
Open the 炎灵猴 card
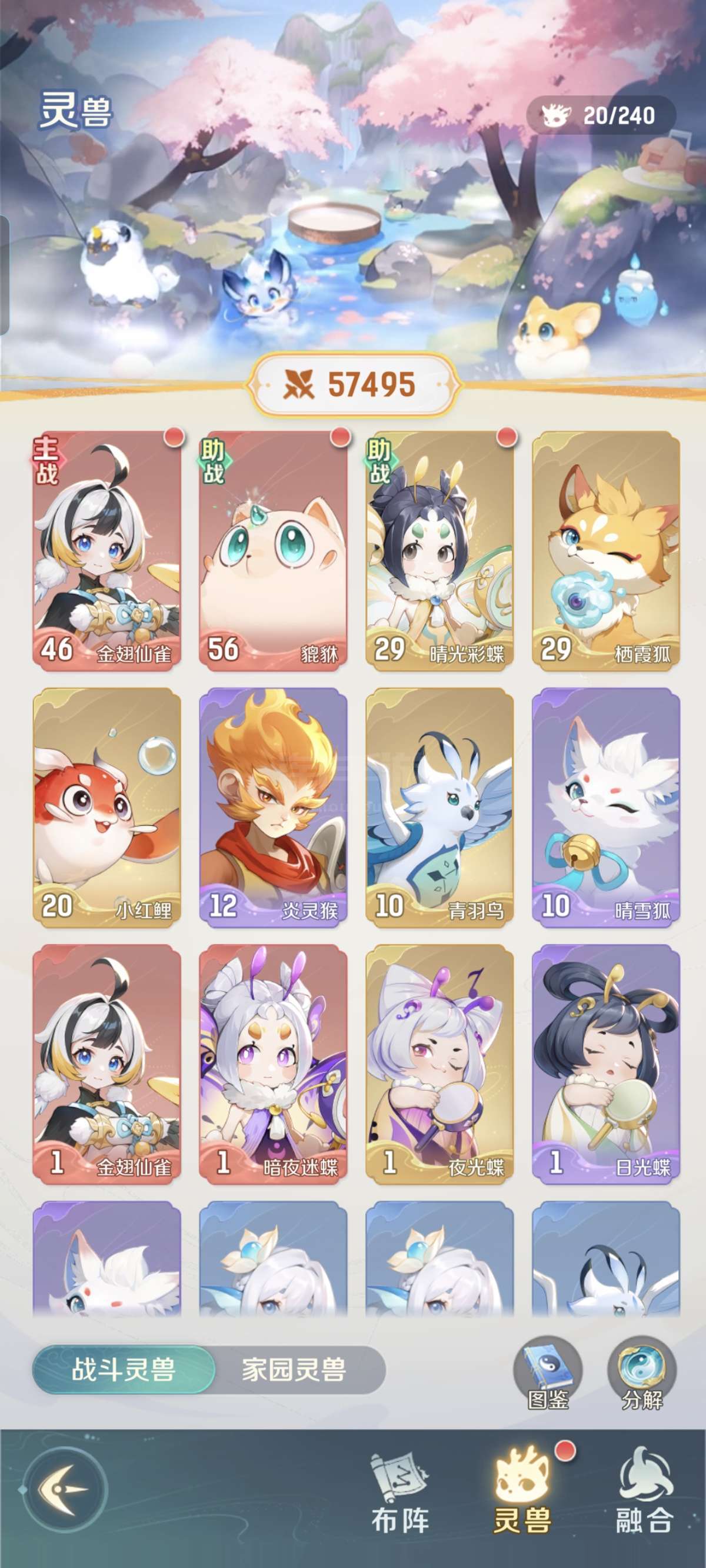[x=273, y=808]
